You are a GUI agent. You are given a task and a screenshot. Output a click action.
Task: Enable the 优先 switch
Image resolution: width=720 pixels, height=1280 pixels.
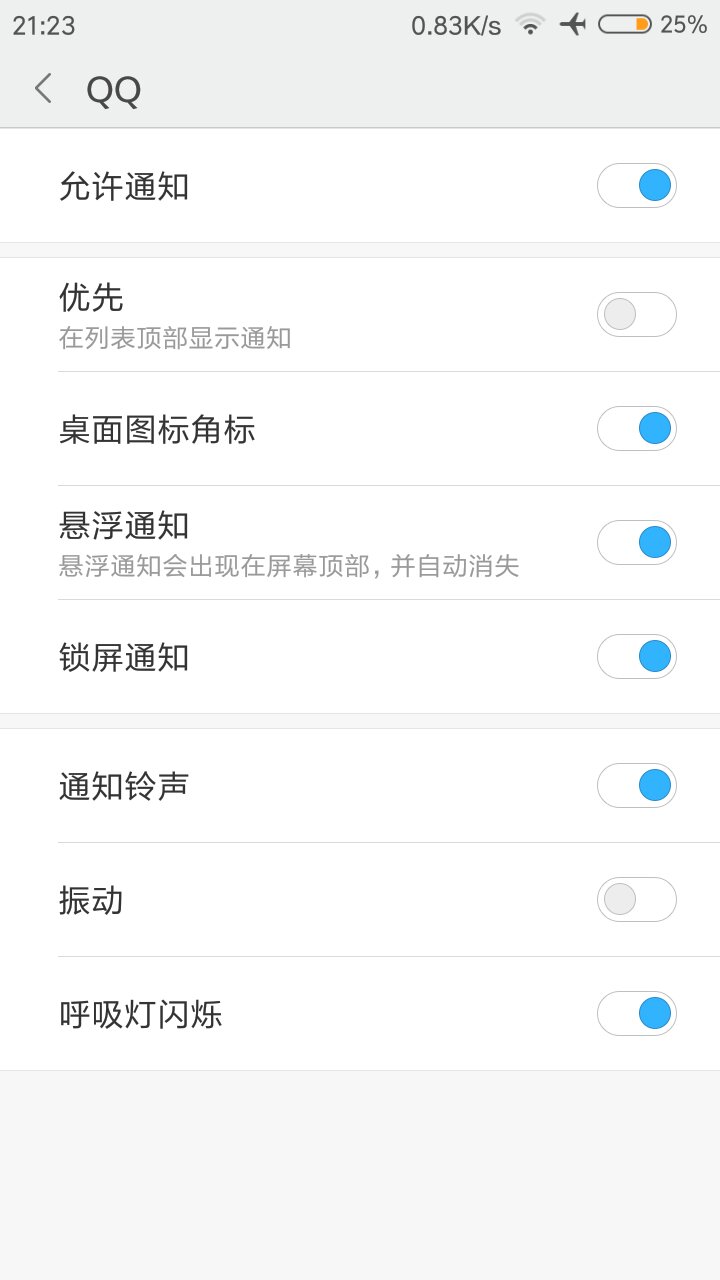[x=637, y=314]
